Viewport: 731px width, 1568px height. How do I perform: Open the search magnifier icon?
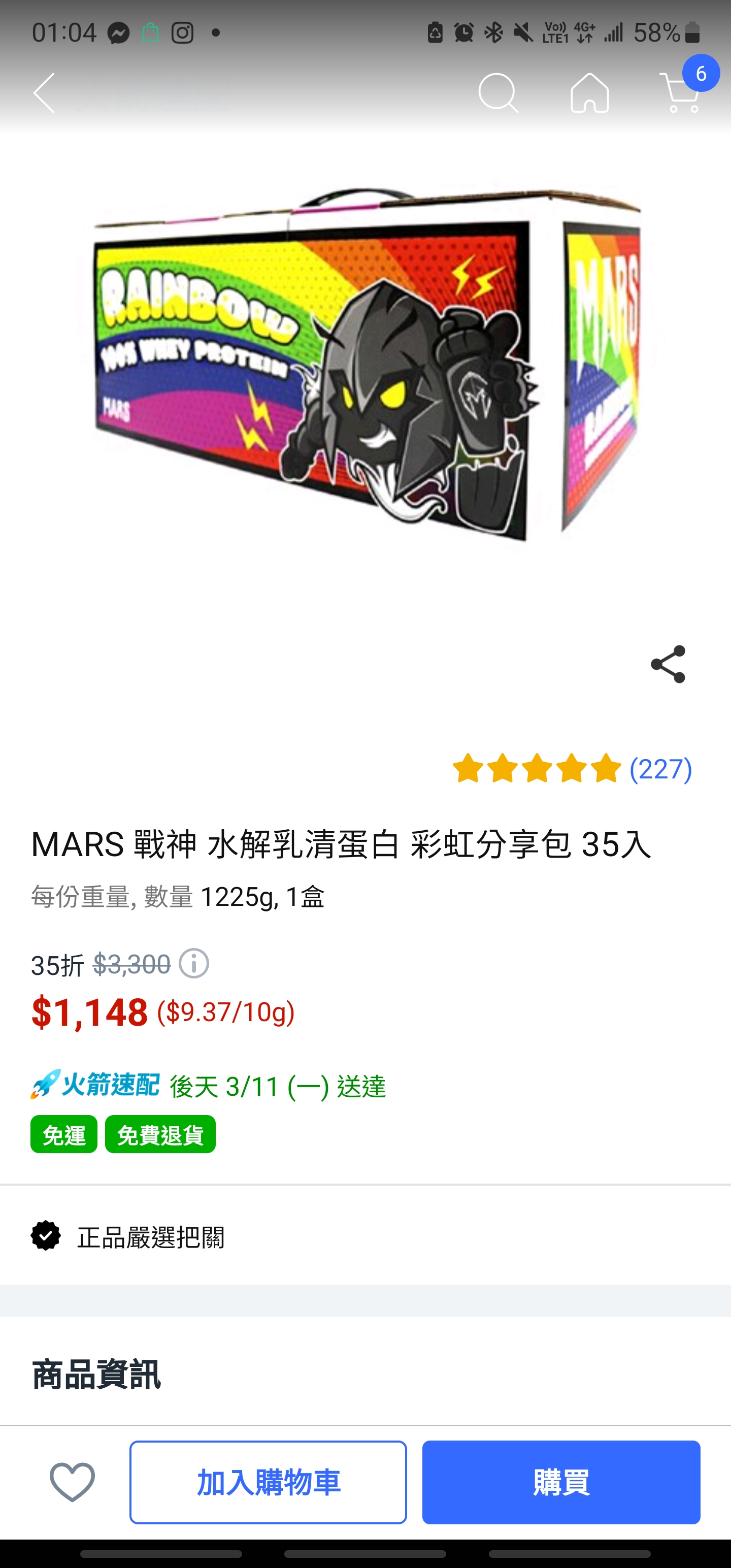[498, 93]
